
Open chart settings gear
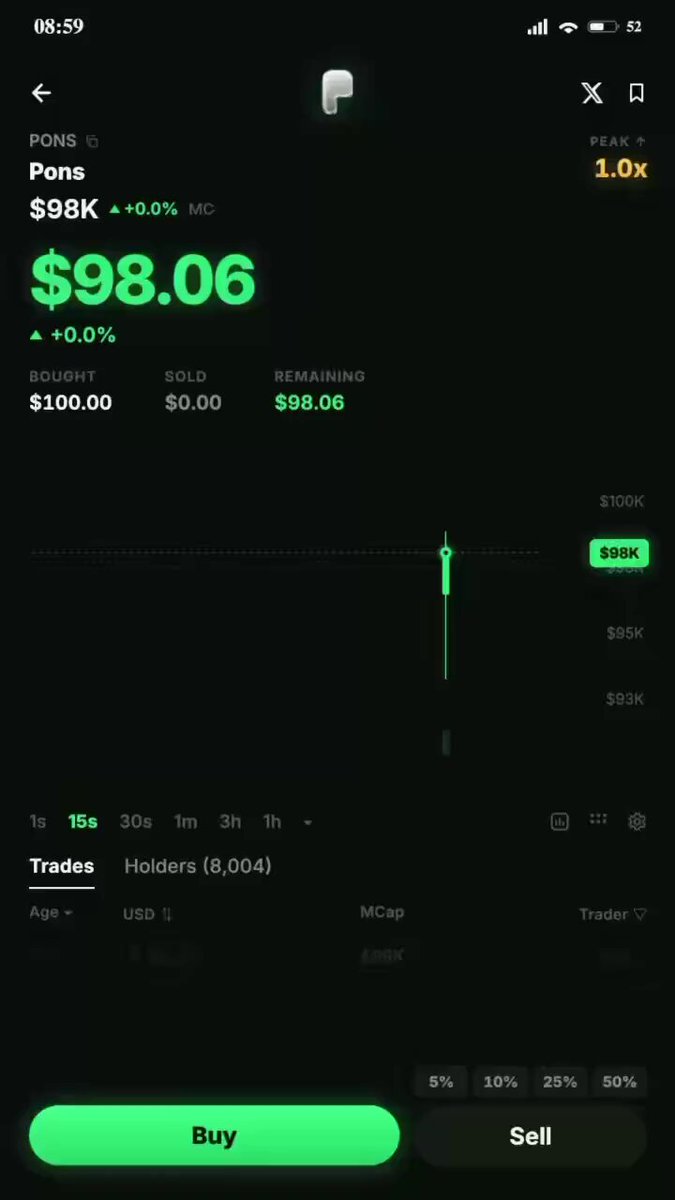point(637,822)
